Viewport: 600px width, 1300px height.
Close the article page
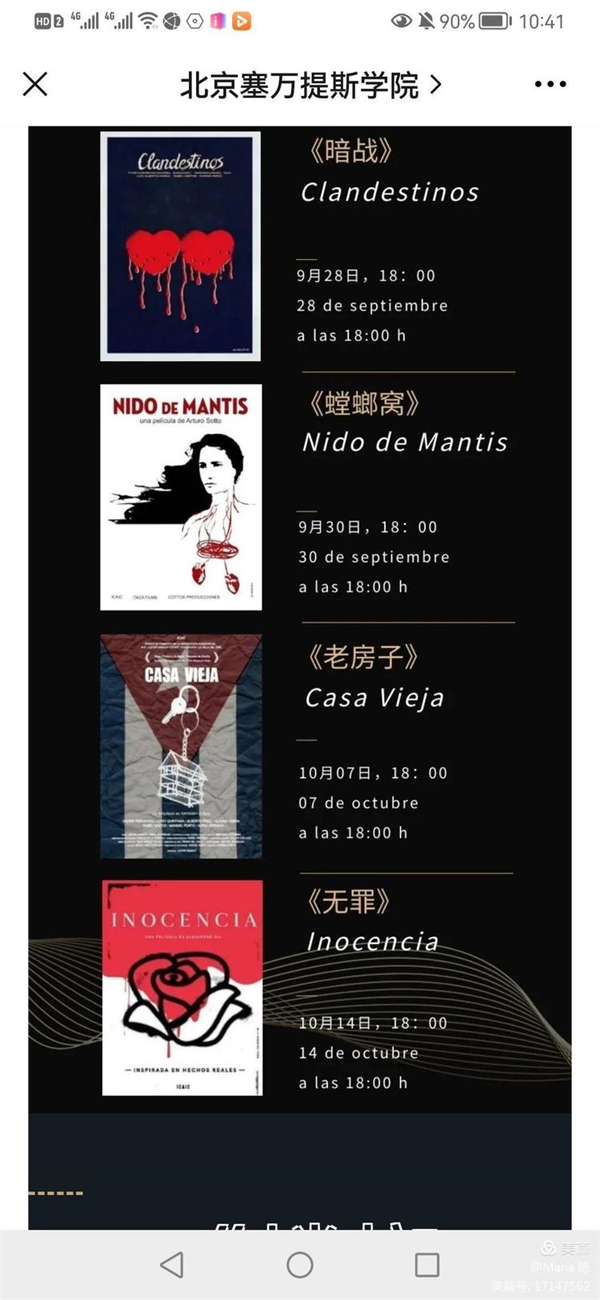(35, 85)
